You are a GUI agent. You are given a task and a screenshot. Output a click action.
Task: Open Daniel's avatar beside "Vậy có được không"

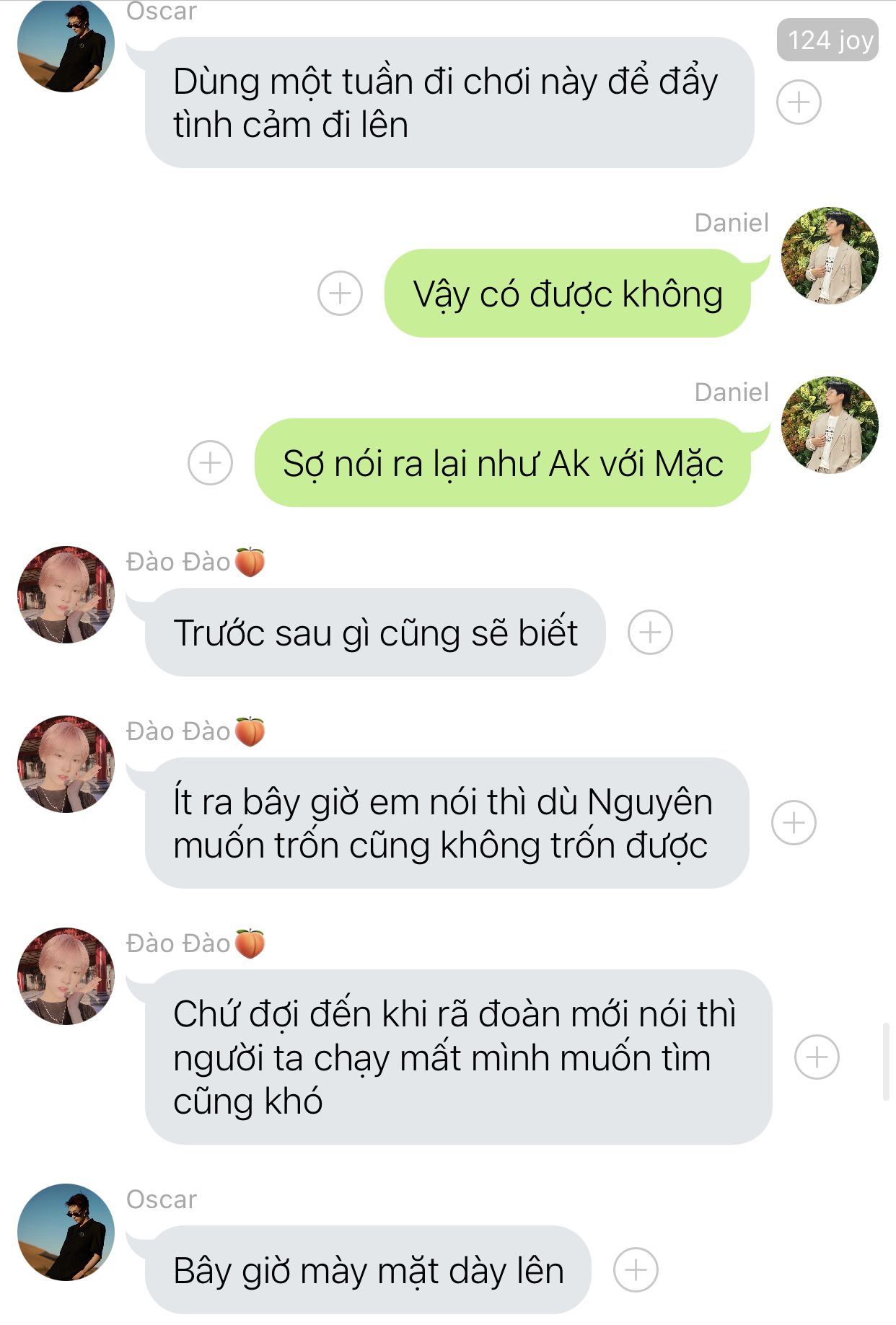(x=830, y=255)
